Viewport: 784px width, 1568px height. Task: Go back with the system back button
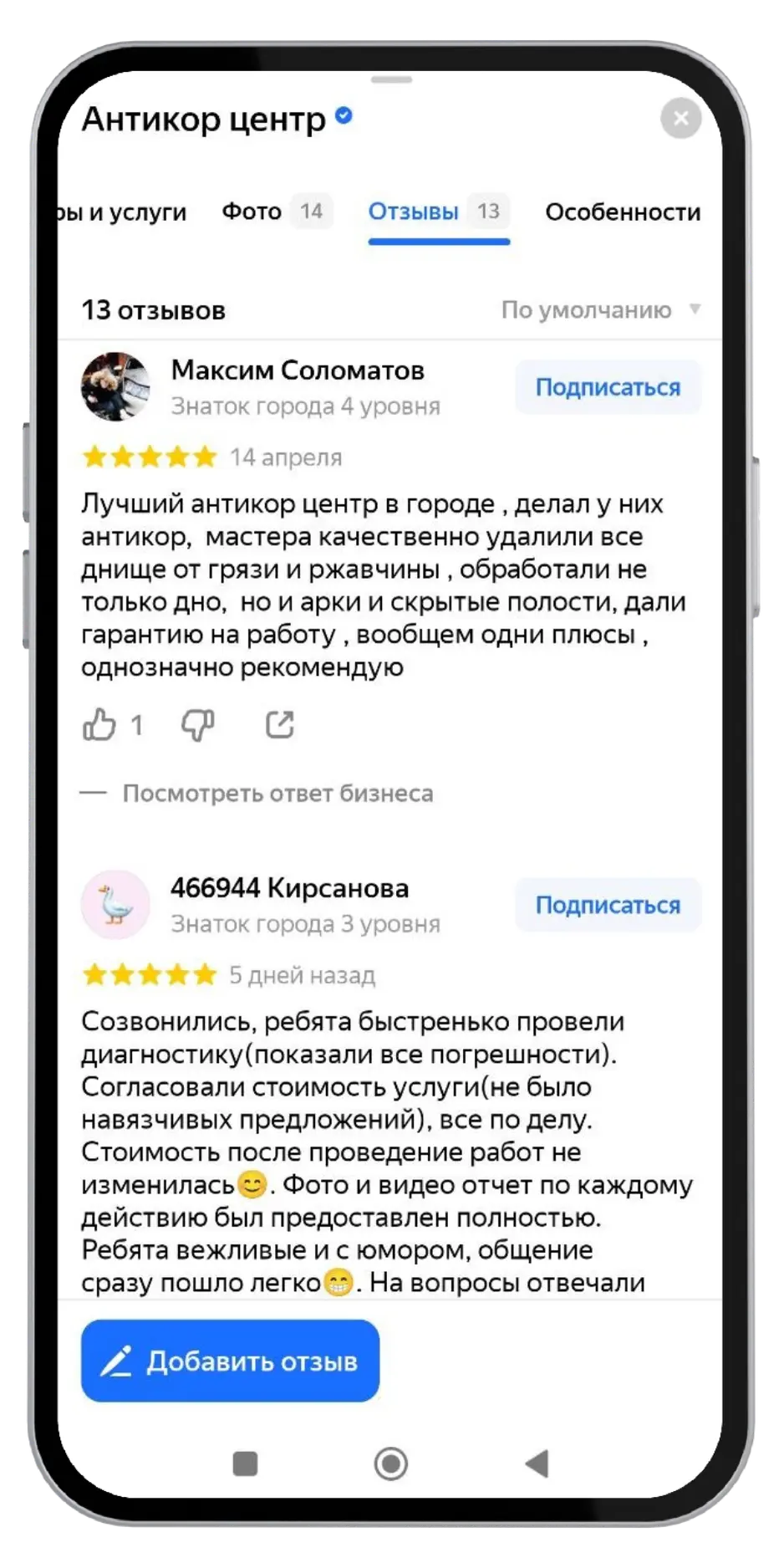click(x=537, y=1463)
